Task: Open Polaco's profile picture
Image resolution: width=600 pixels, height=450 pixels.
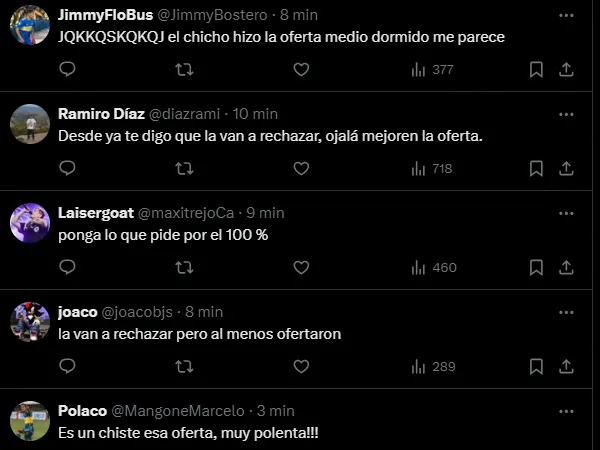Action: 30,421
